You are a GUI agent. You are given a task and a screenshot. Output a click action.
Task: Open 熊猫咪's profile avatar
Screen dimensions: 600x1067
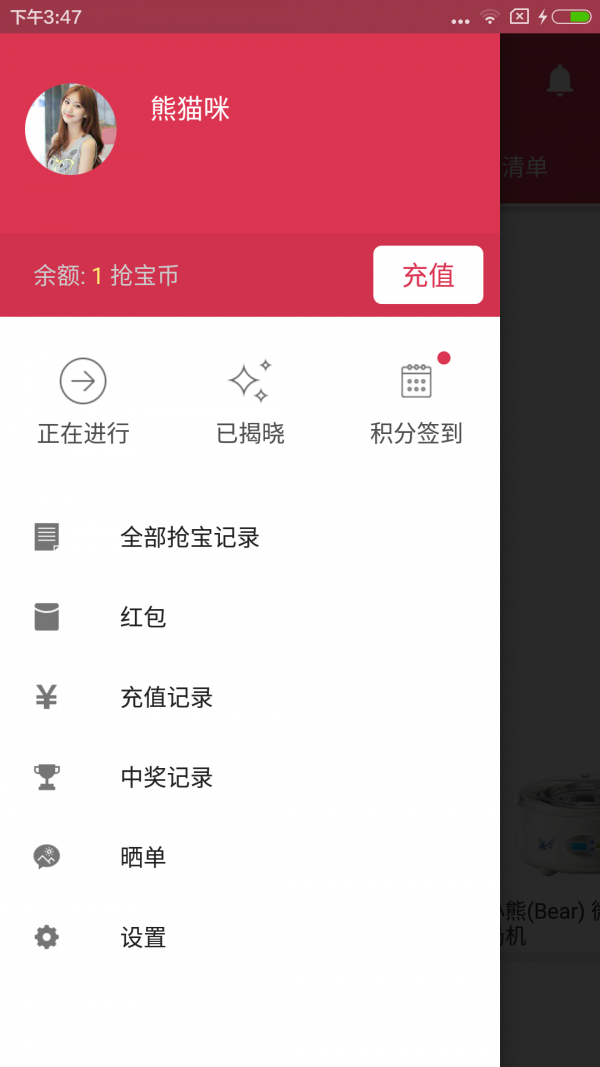[71, 129]
